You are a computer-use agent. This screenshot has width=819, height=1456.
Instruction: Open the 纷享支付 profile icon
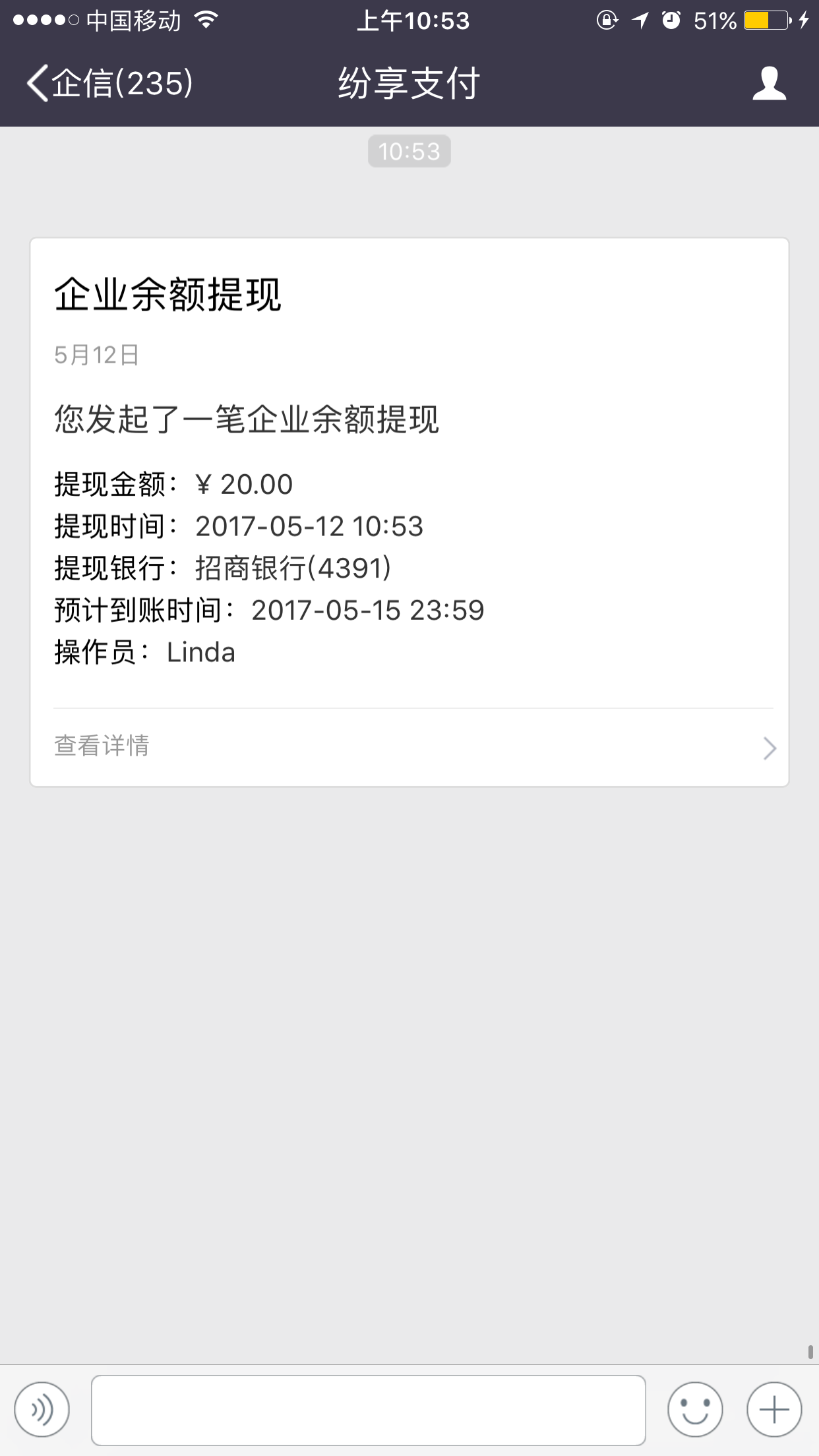pyautogui.click(x=769, y=84)
